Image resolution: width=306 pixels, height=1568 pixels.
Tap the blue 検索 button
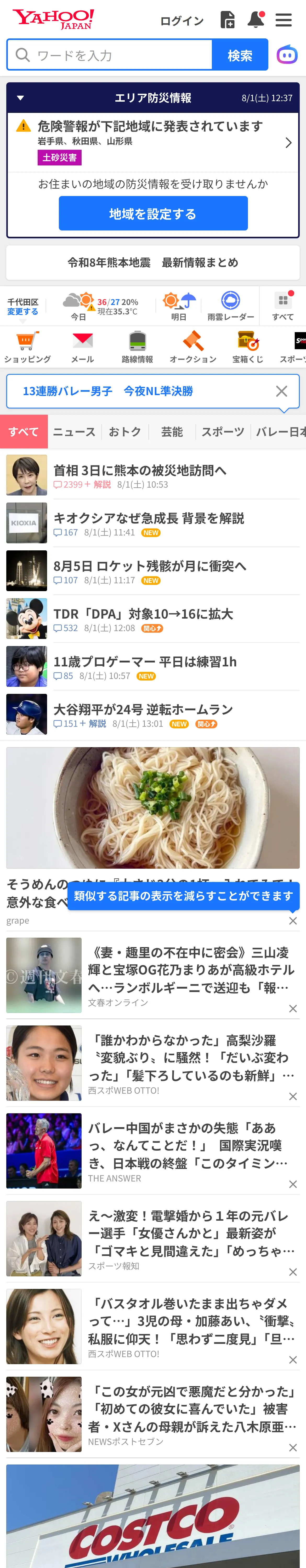pos(240,55)
